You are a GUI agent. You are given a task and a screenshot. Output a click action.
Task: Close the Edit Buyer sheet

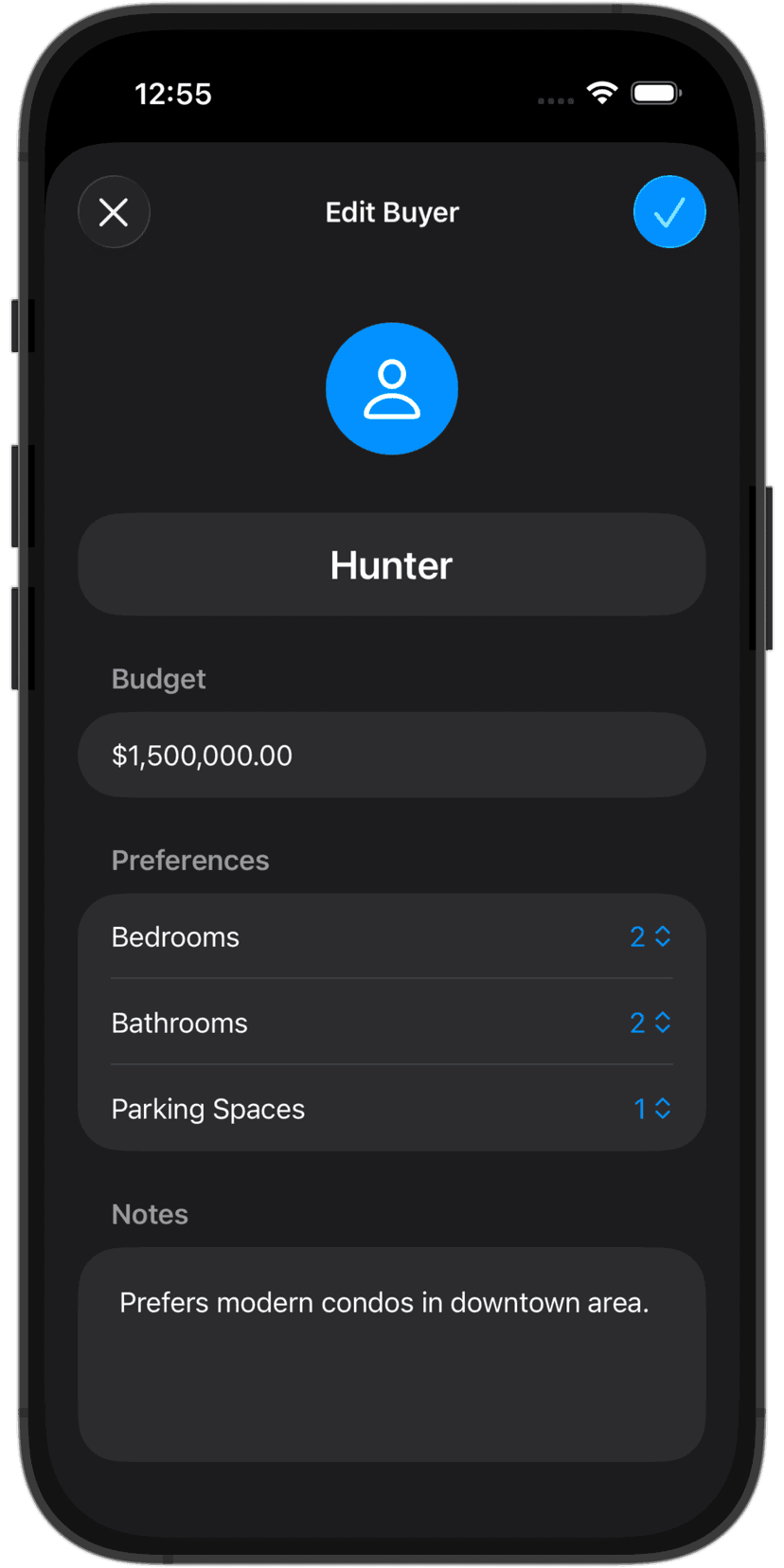(114, 212)
